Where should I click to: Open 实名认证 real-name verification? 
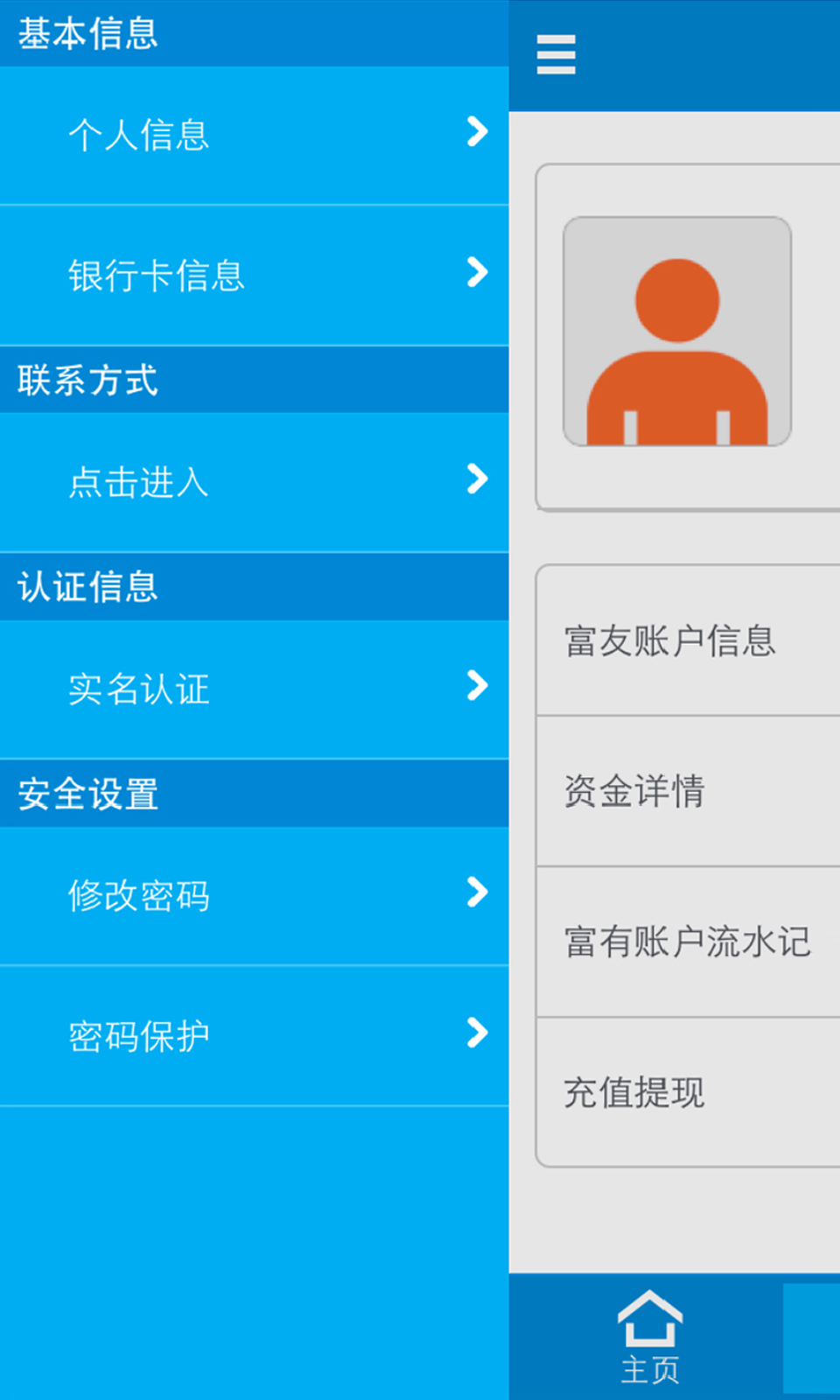tap(254, 689)
